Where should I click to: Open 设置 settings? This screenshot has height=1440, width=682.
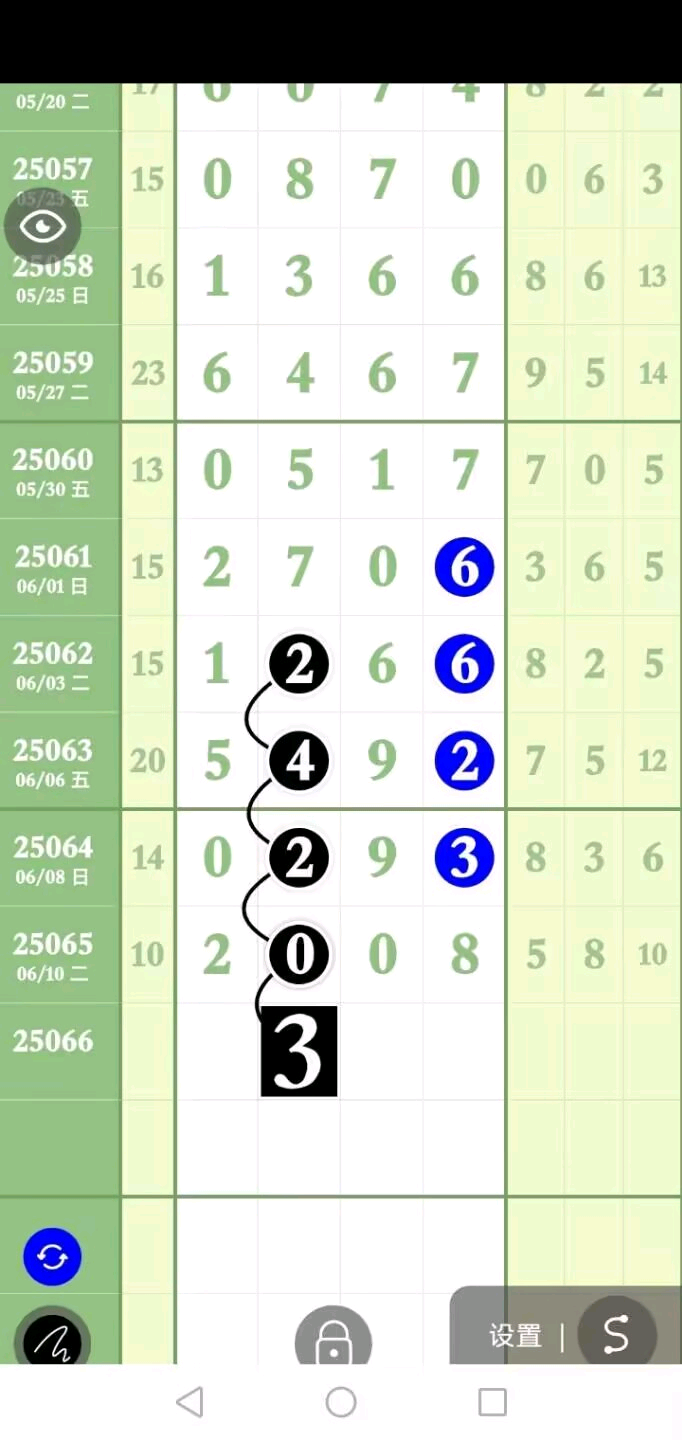click(x=514, y=1336)
